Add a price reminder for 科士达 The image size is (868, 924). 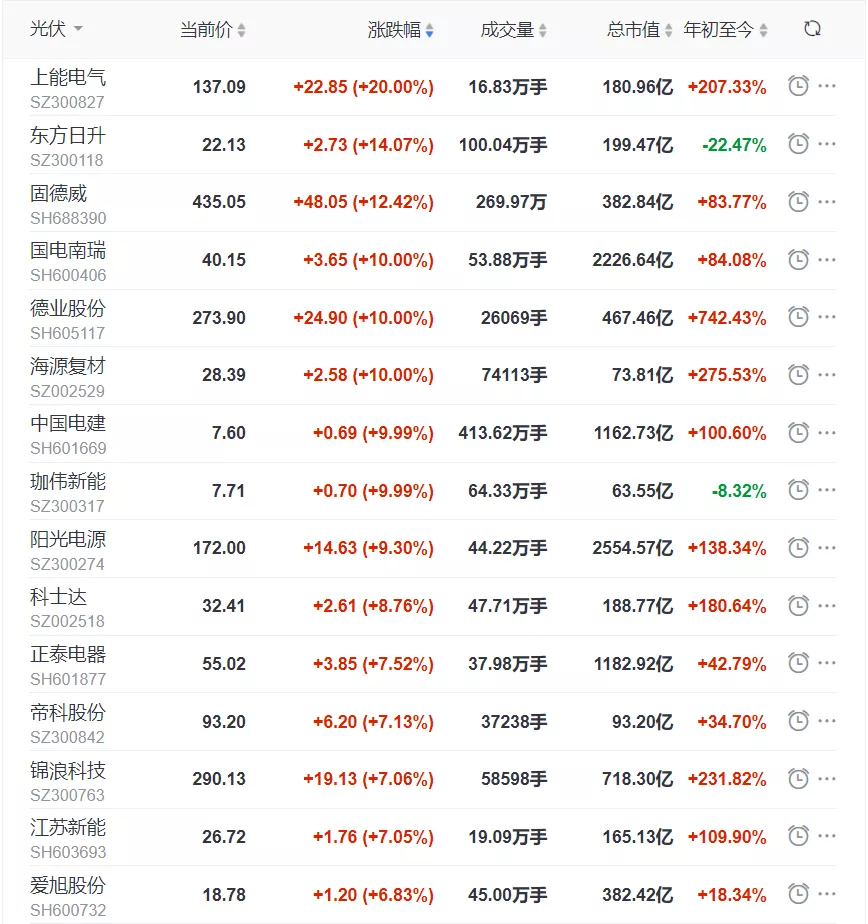pyautogui.click(x=798, y=605)
